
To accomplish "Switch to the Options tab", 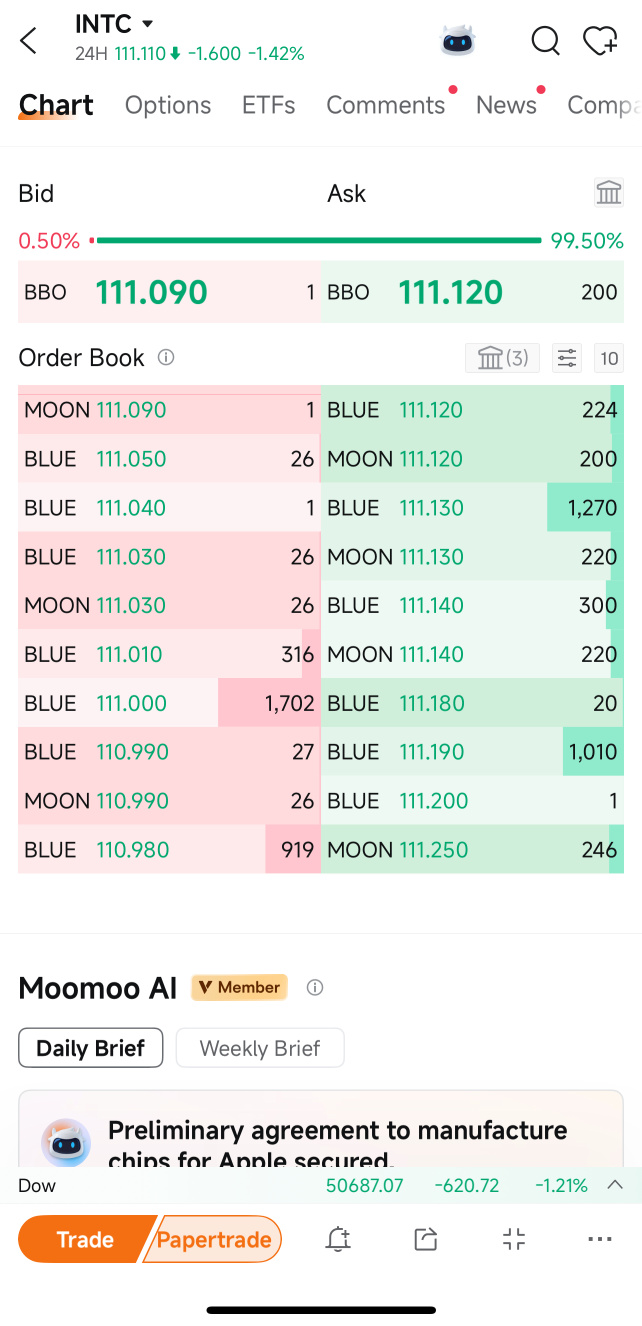I will coord(168,105).
